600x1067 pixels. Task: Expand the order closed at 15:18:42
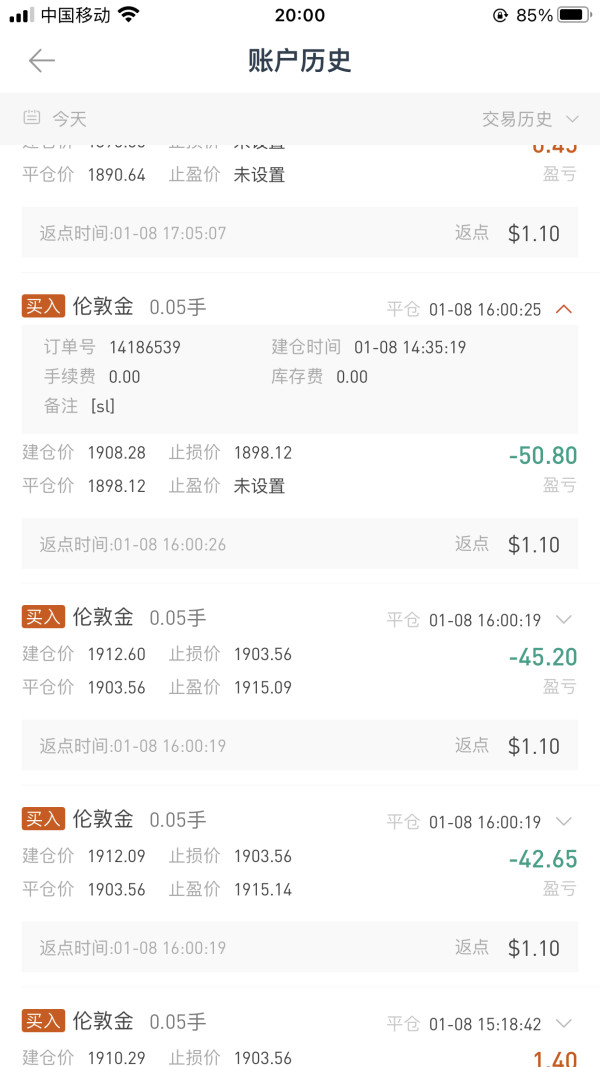pyautogui.click(x=563, y=1023)
